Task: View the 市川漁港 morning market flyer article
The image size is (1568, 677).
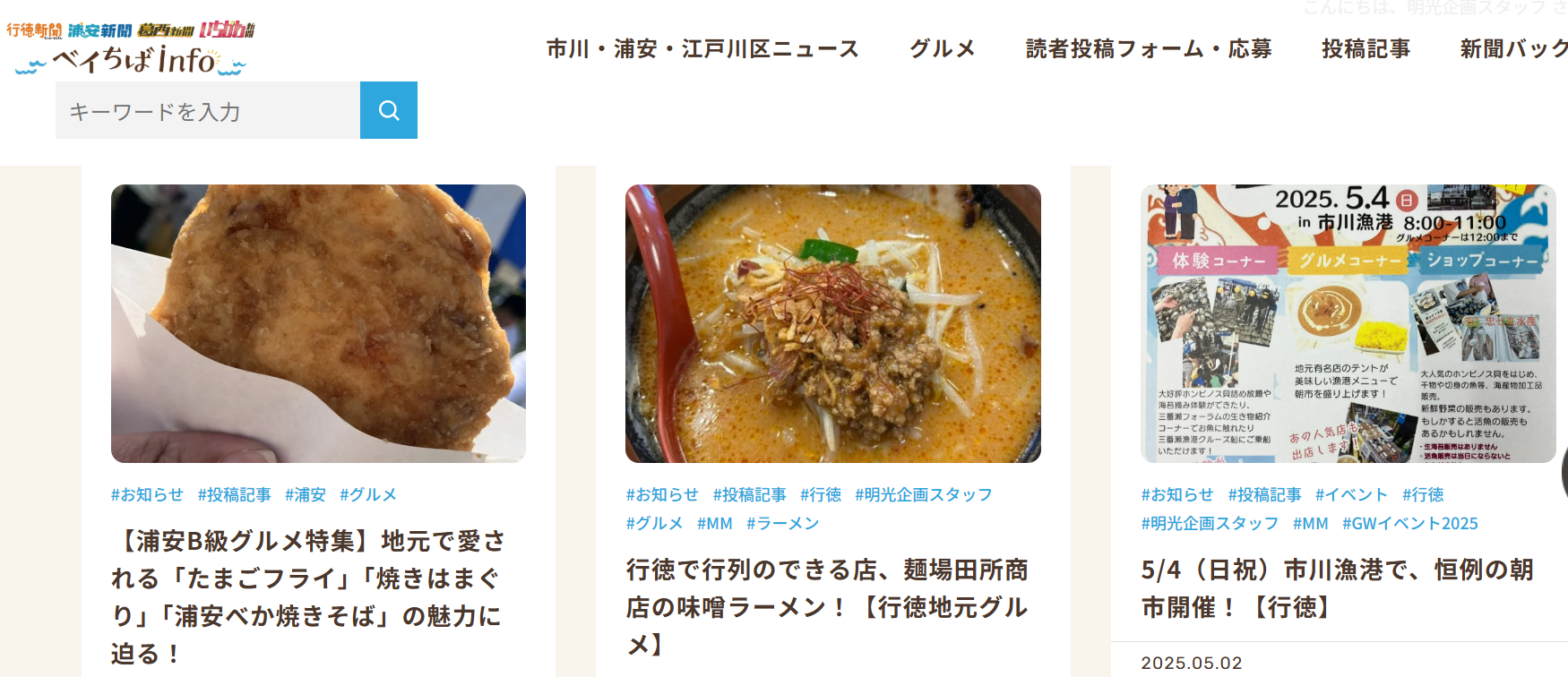Action: pos(1348,323)
